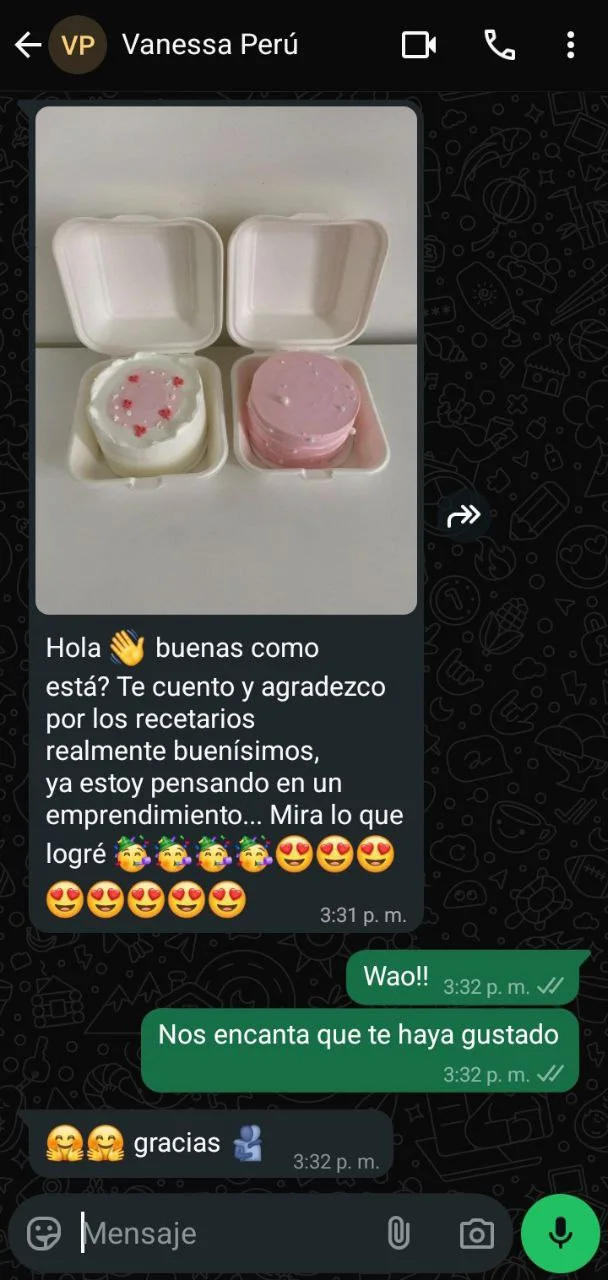Screen dimensions: 608x1280
Task: Forward the cake photo message
Action: click(x=464, y=516)
